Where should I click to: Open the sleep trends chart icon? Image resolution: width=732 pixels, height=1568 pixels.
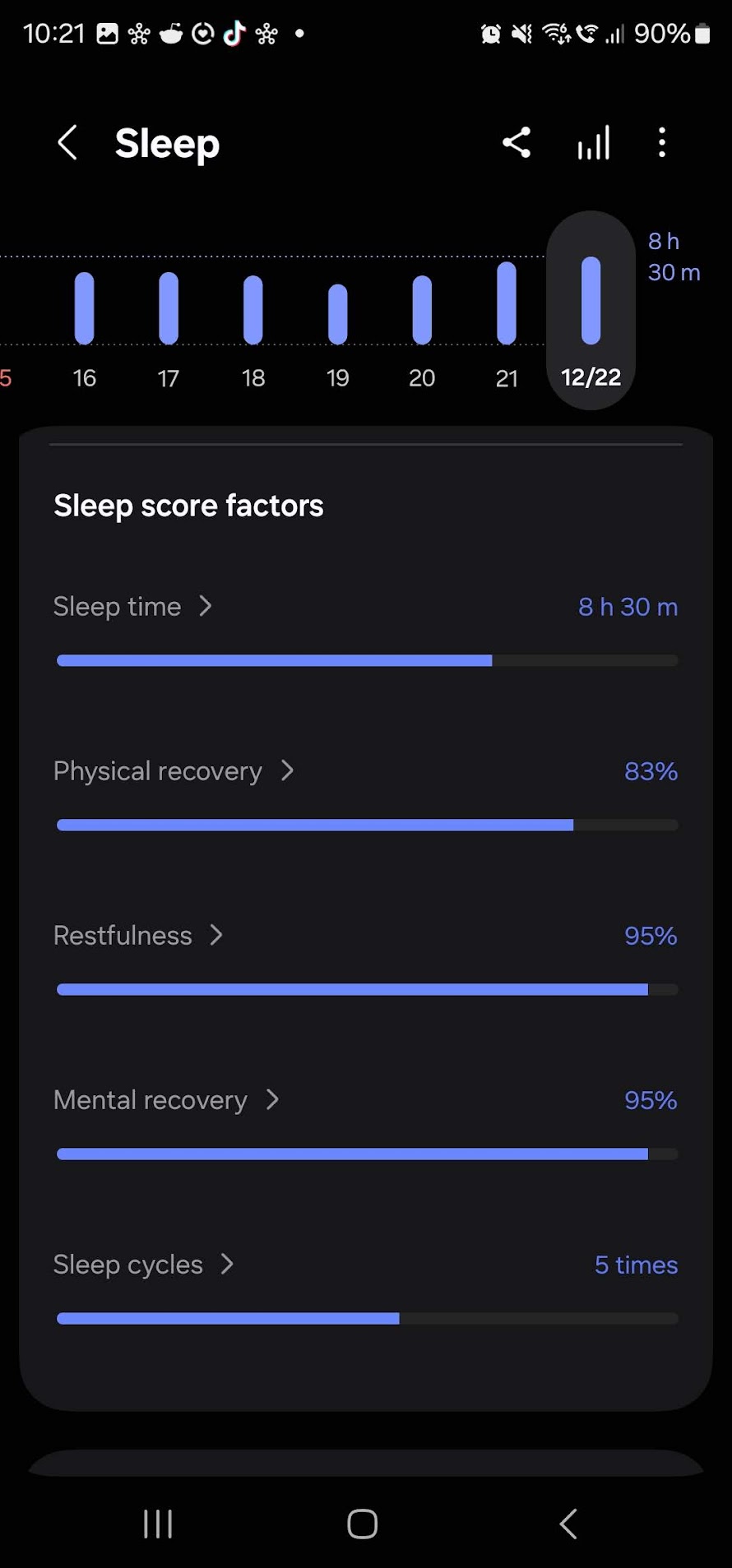pyautogui.click(x=593, y=143)
